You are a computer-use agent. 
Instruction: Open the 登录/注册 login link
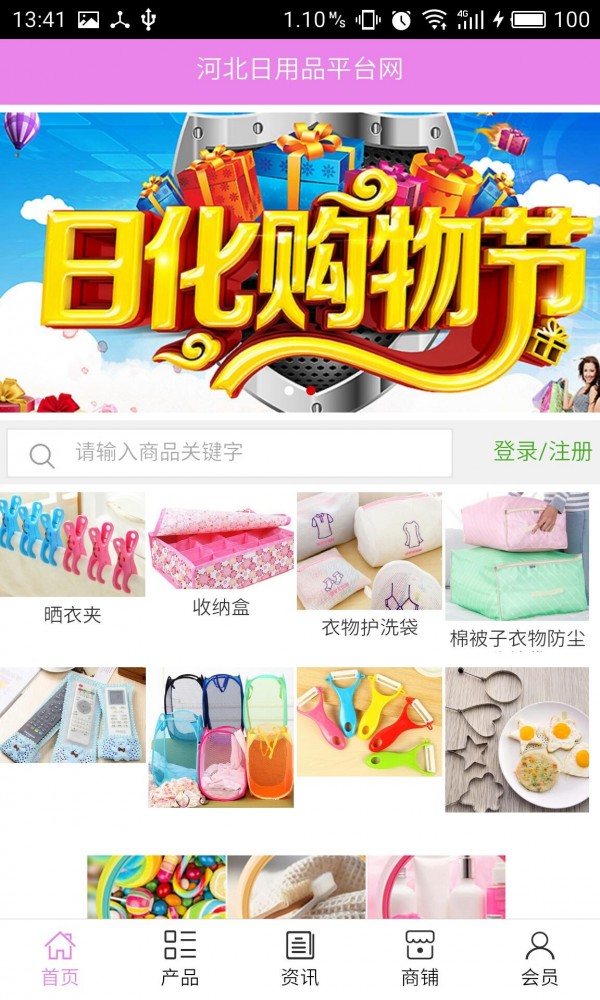point(542,452)
